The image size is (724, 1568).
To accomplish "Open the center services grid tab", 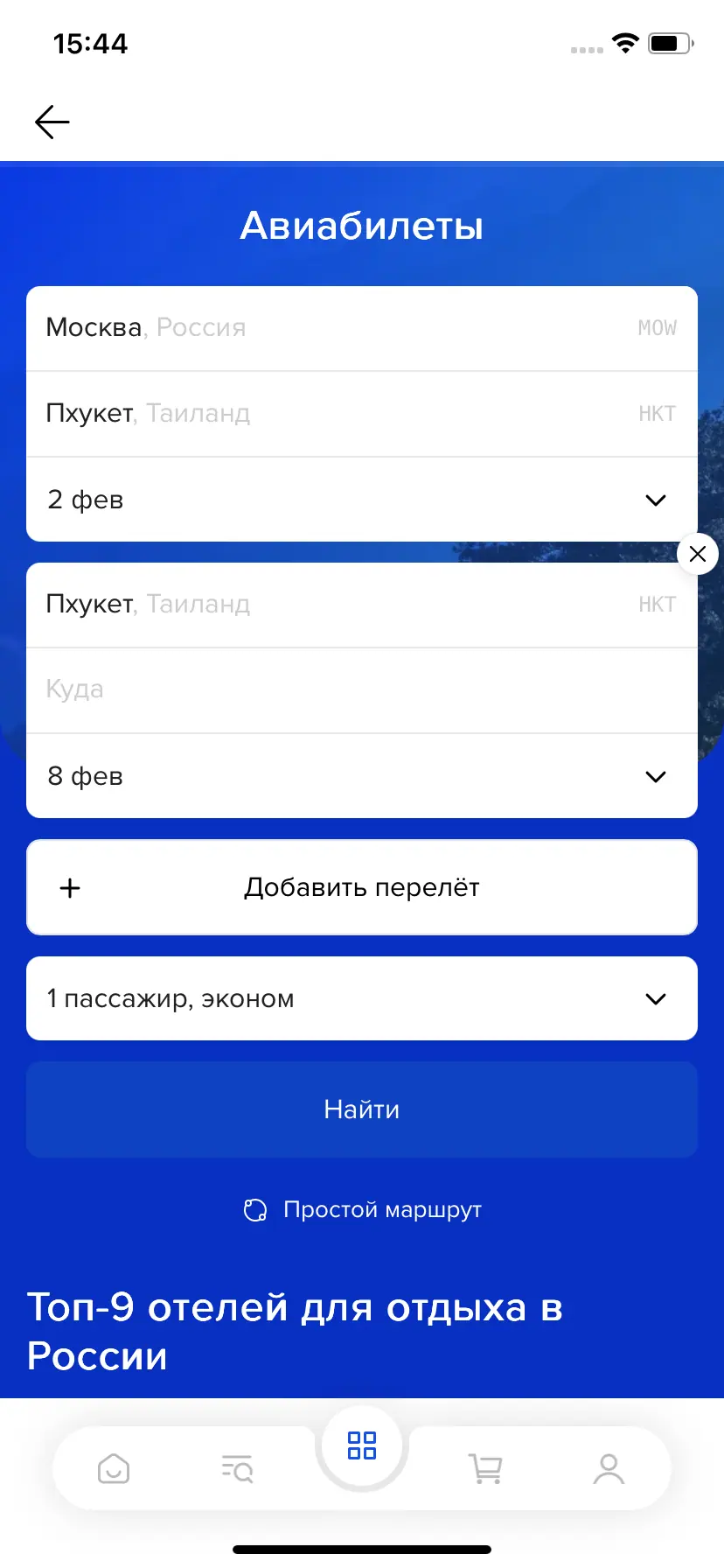I will click(362, 1445).
